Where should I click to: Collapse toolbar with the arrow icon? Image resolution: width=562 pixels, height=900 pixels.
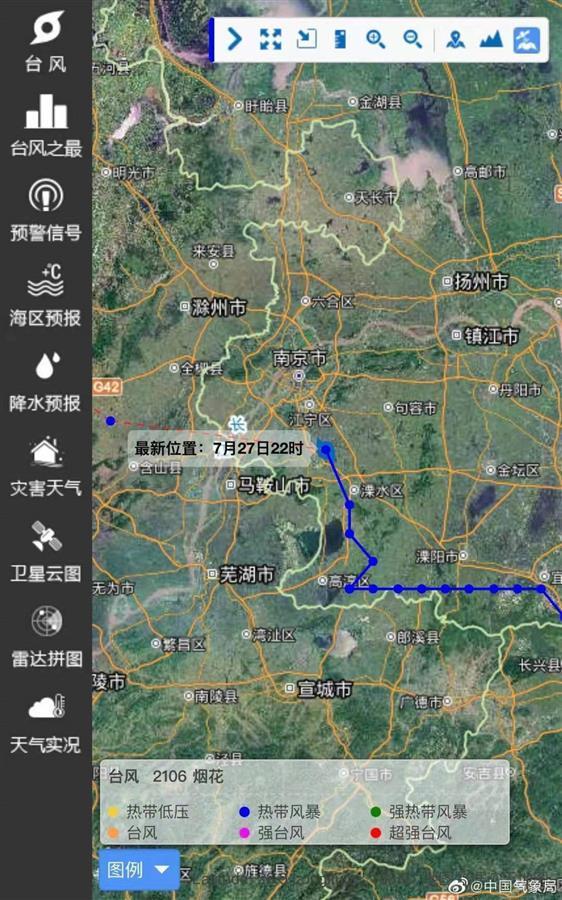click(x=234, y=40)
